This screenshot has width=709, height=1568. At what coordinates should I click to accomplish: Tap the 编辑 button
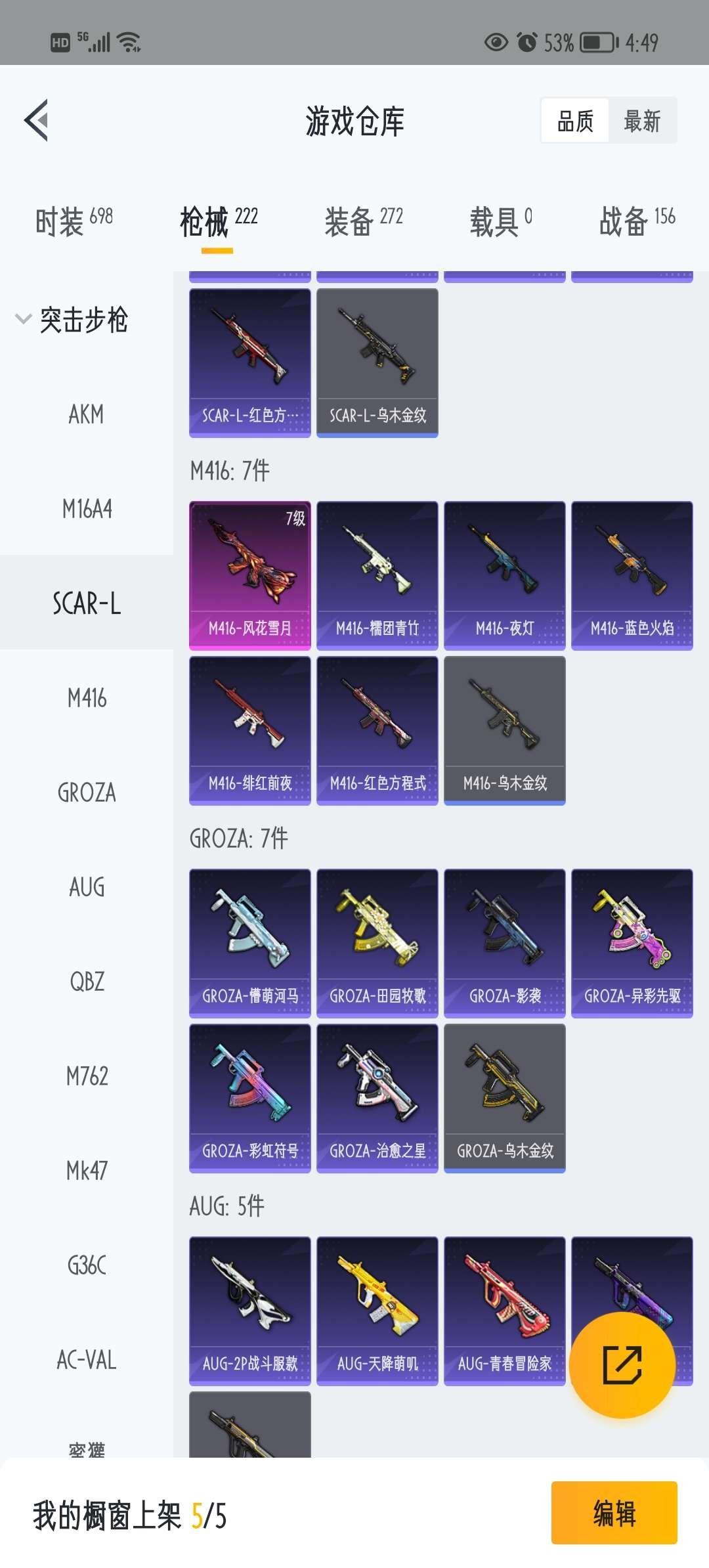(x=614, y=1513)
